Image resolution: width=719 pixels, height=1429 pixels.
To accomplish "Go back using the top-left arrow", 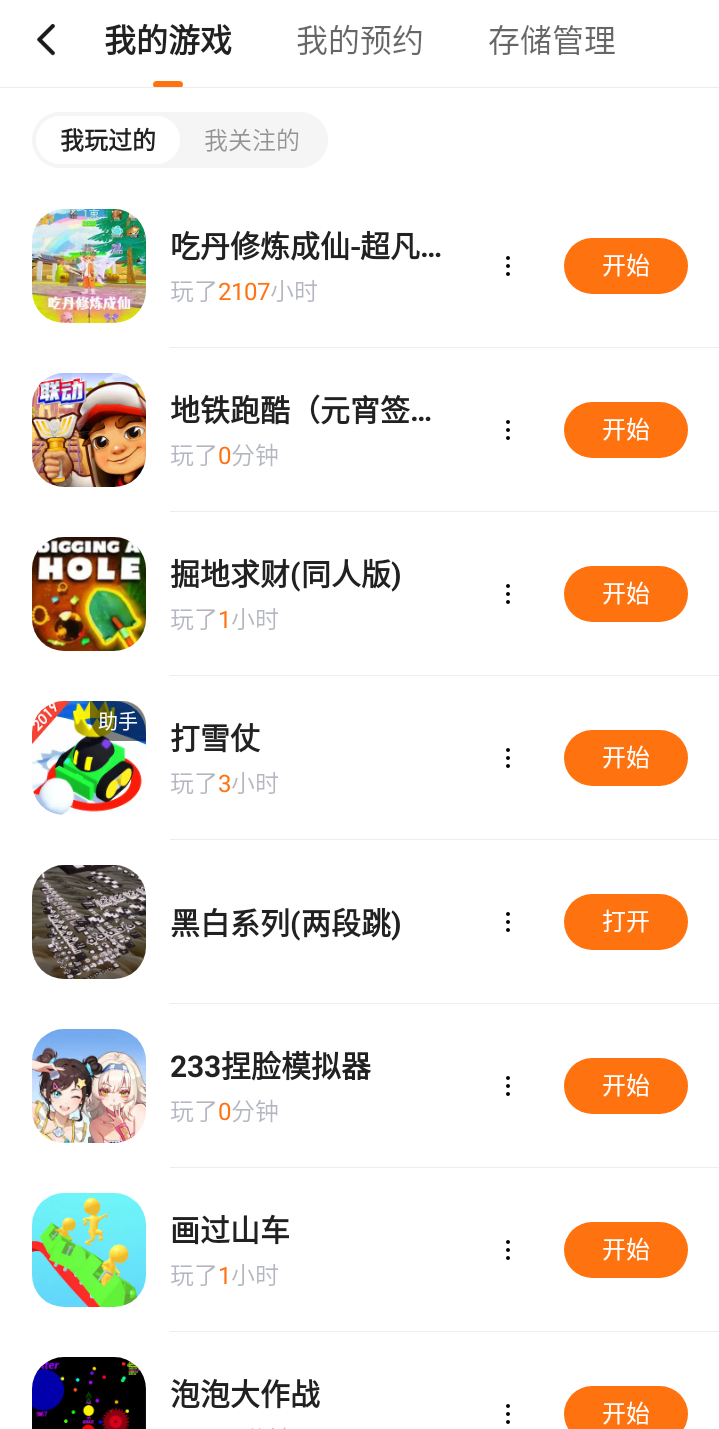I will 46,41.
